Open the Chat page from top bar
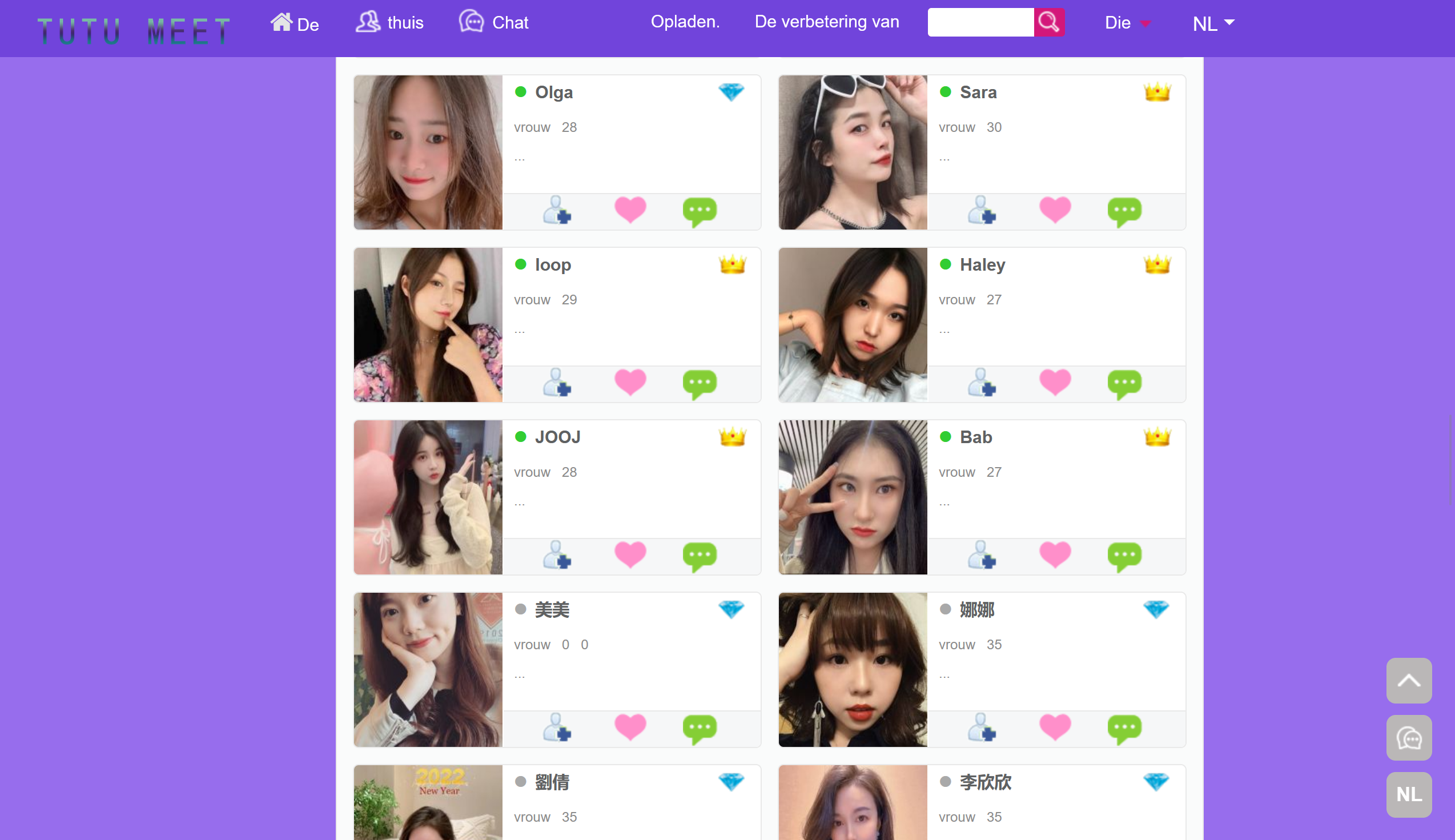1455x840 pixels. coord(494,22)
